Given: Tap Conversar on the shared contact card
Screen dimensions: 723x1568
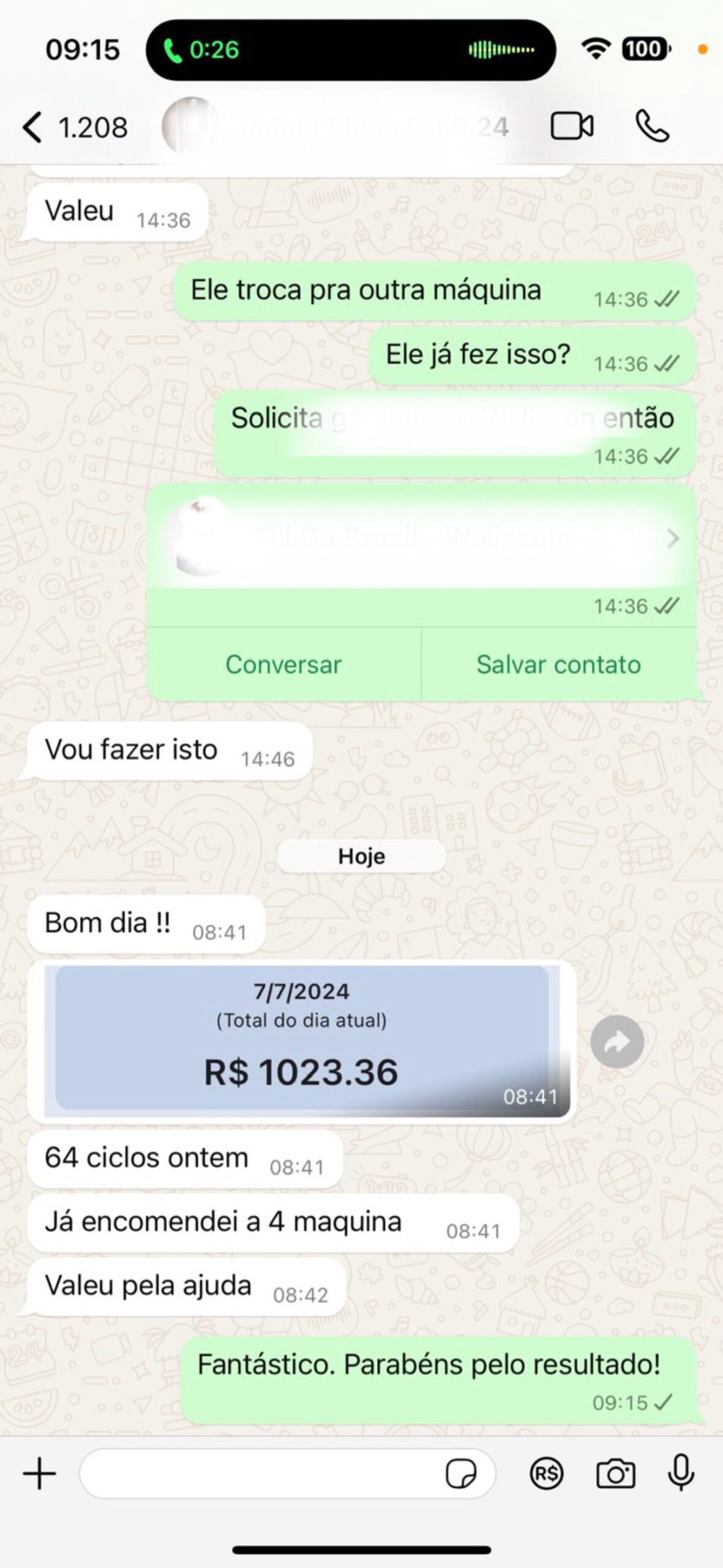Looking at the screenshot, I should 283,665.
